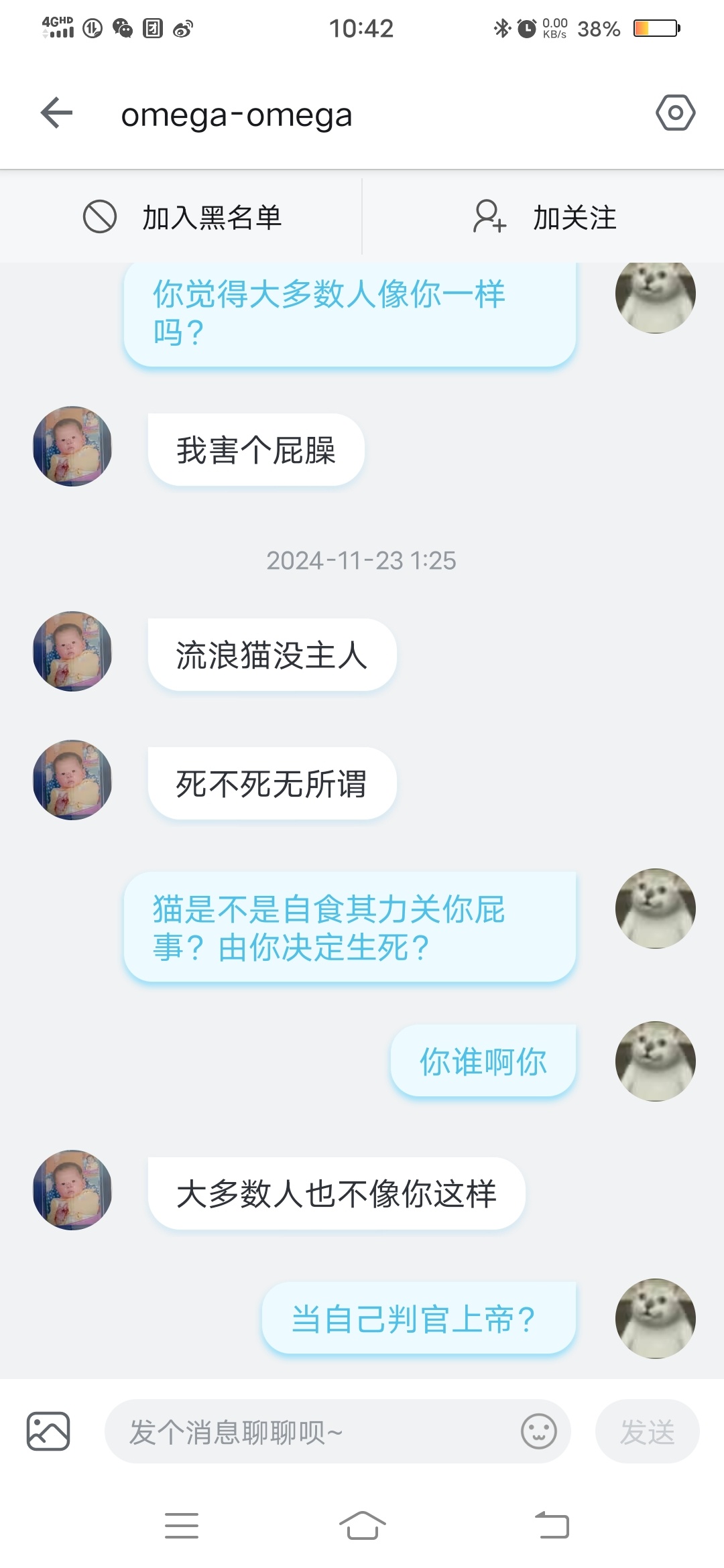Open baby avatar next to 流浪猫没主人

(72, 651)
